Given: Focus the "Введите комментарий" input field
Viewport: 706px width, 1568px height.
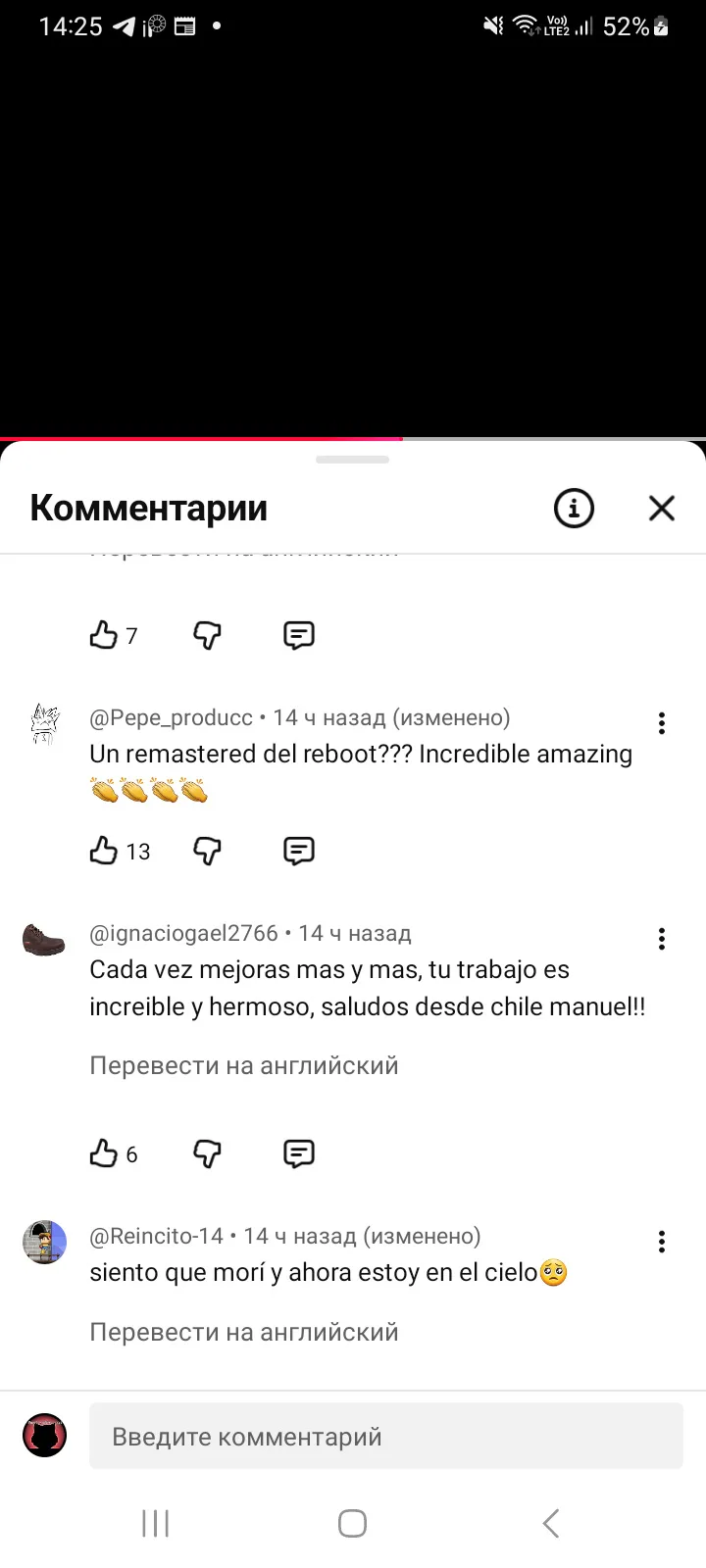Looking at the screenshot, I should (x=385, y=1437).
